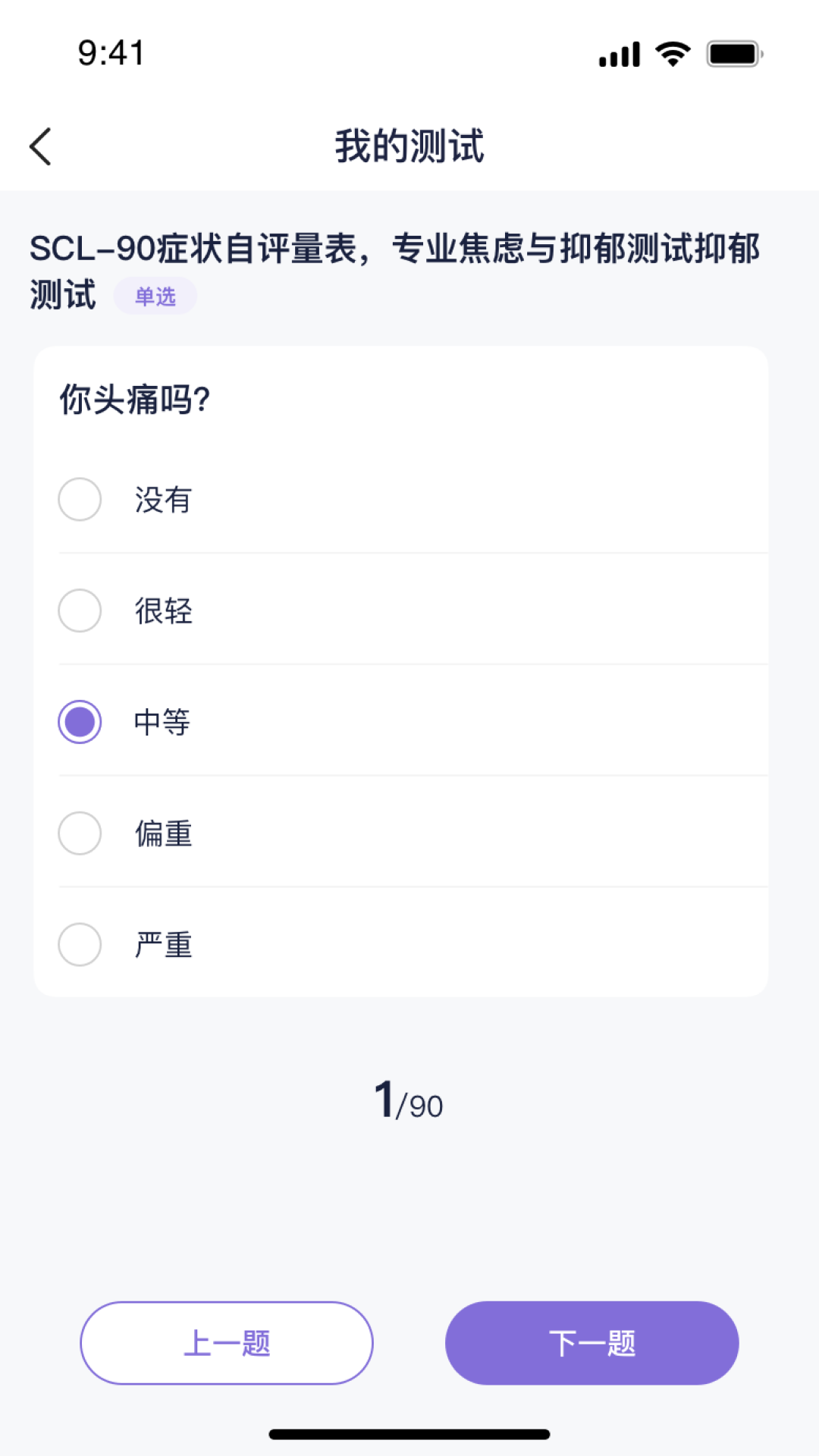Tap the 我的测试 title in the header
This screenshot has height=1456, width=819.
(409, 146)
